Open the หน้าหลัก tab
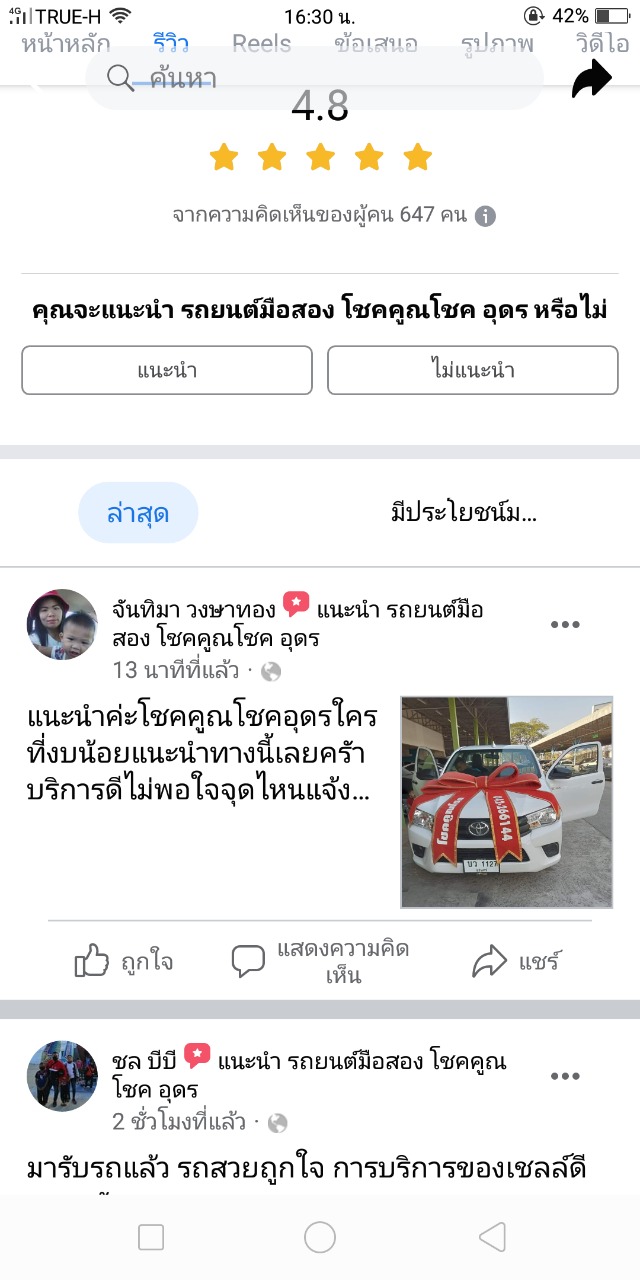The image size is (640, 1280). (x=65, y=44)
